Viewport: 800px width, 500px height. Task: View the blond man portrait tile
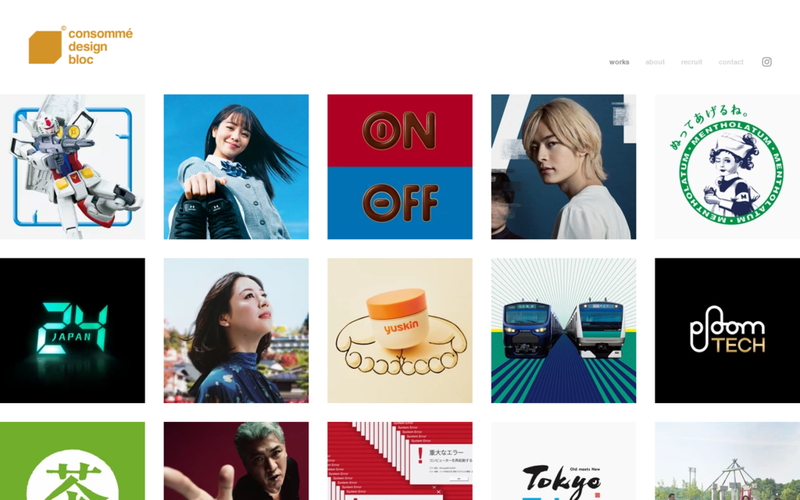click(563, 167)
